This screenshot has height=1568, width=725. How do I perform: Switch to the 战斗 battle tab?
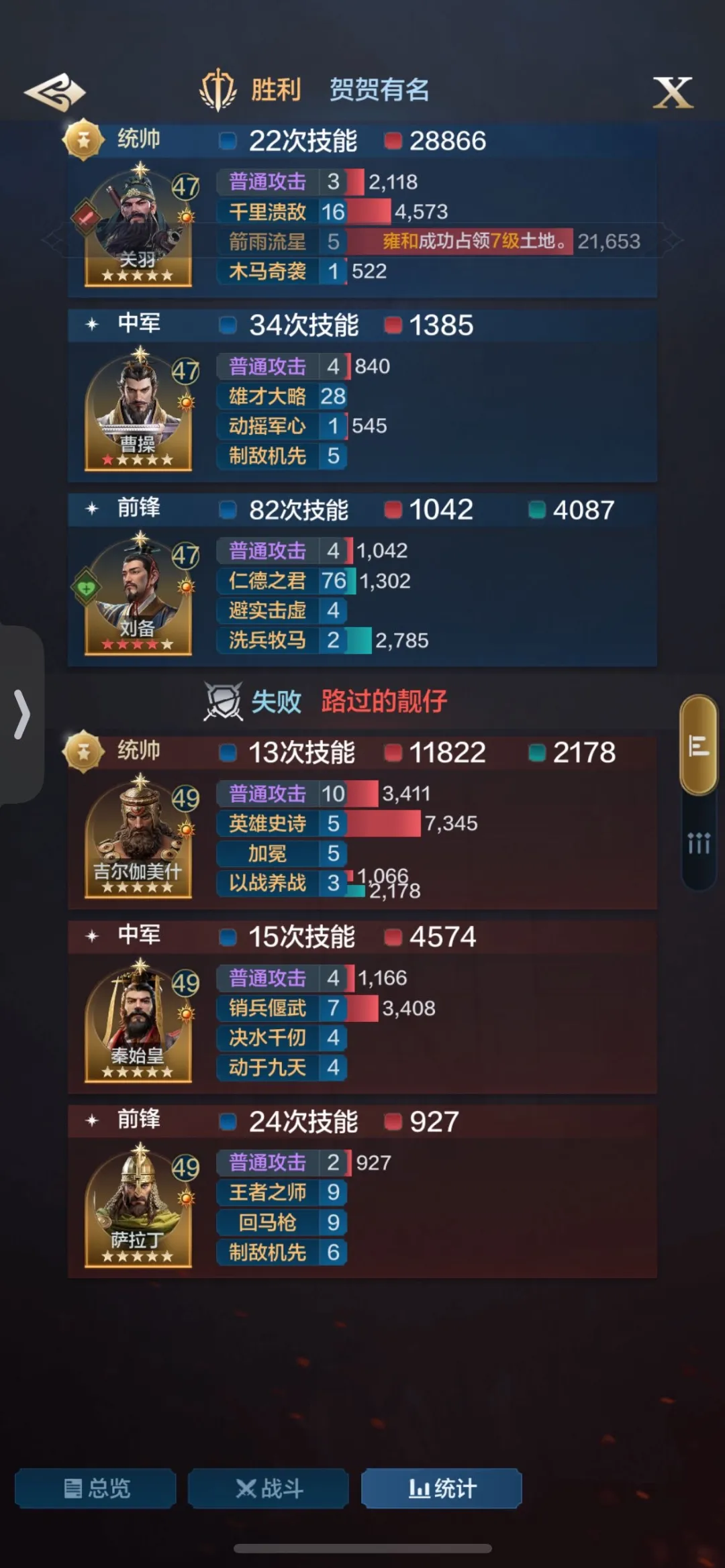269,1488
